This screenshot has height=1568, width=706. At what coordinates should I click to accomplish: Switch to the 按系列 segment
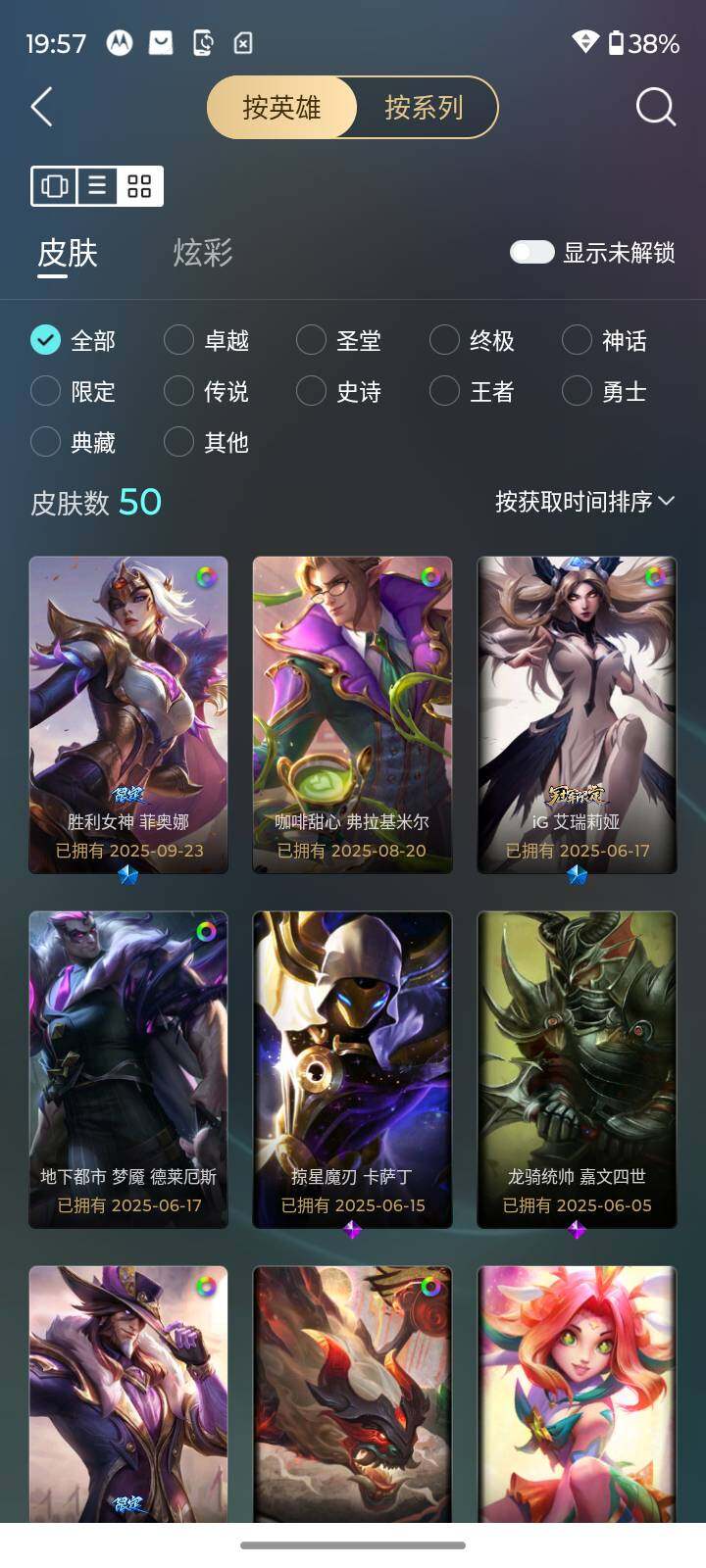[425, 107]
